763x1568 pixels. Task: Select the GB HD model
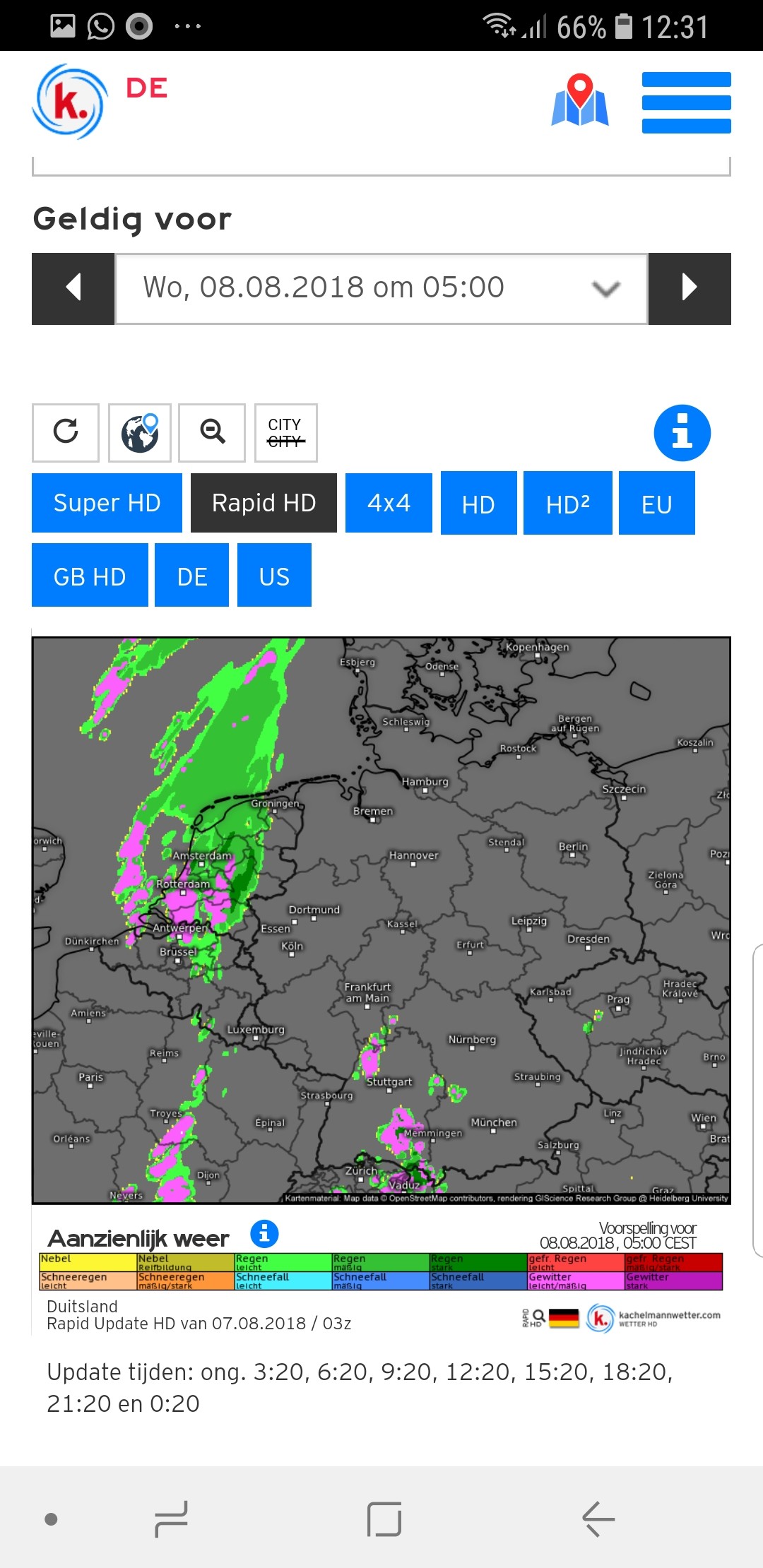point(90,576)
